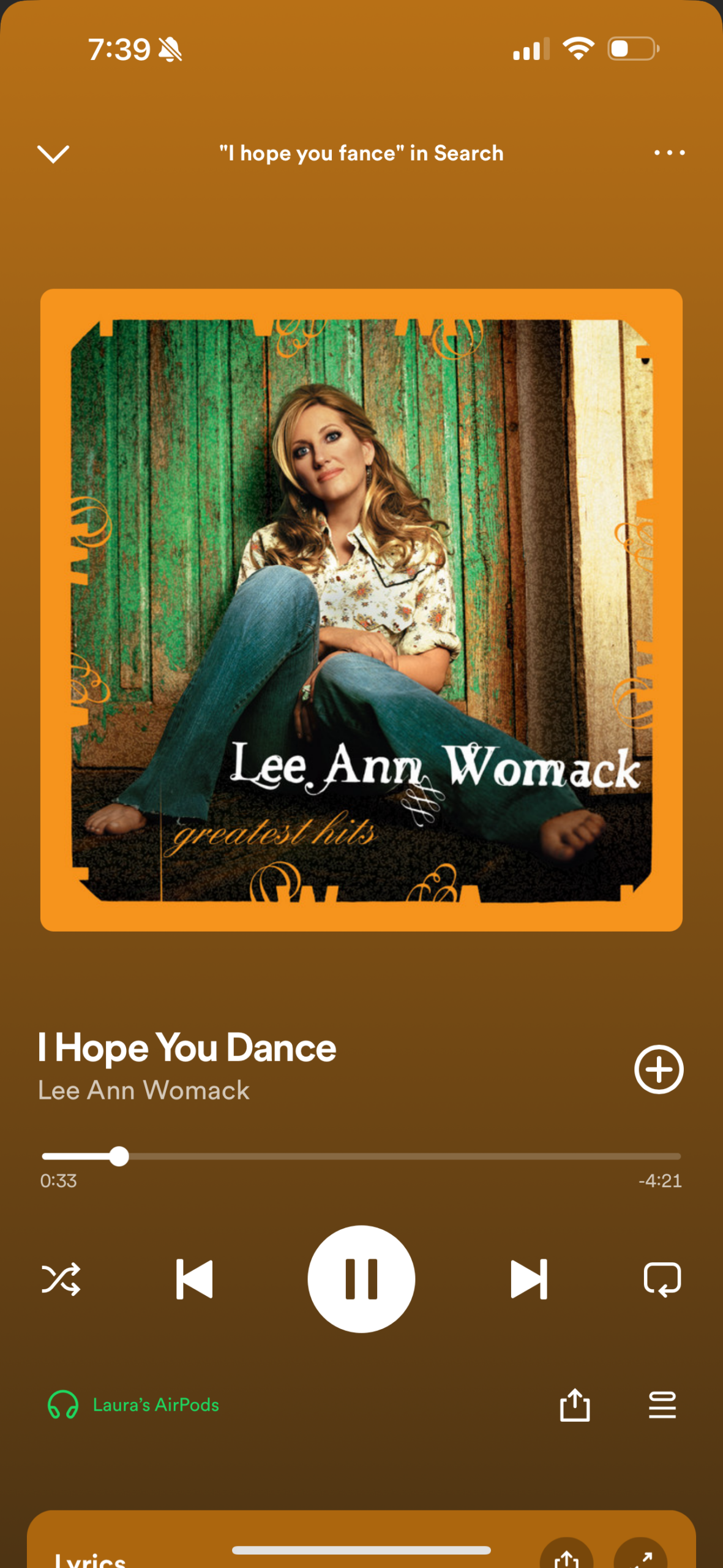Open Laura's AirPods device picker
This screenshot has width=723, height=1568.
click(133, 1404)
